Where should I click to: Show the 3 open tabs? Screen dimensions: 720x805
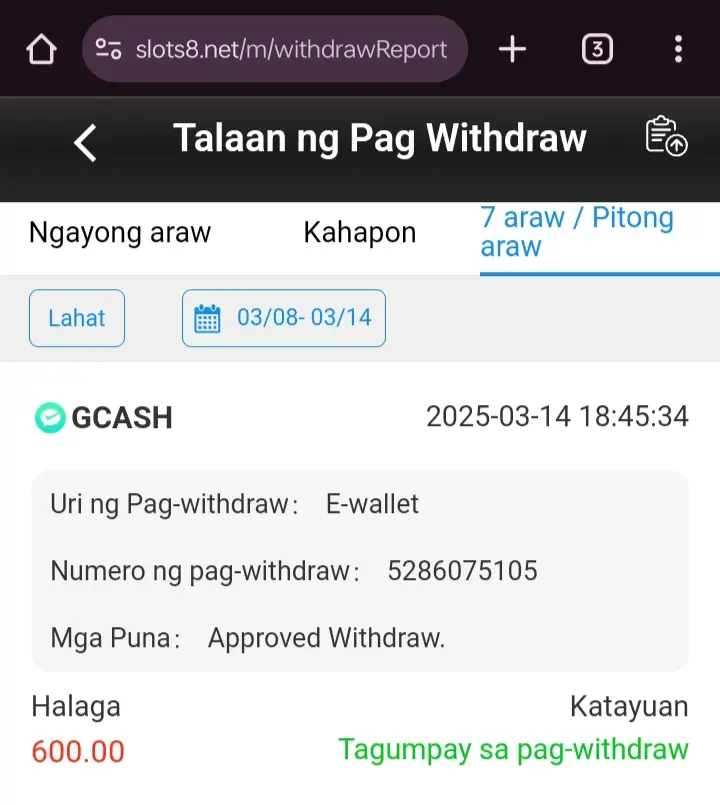597,49
